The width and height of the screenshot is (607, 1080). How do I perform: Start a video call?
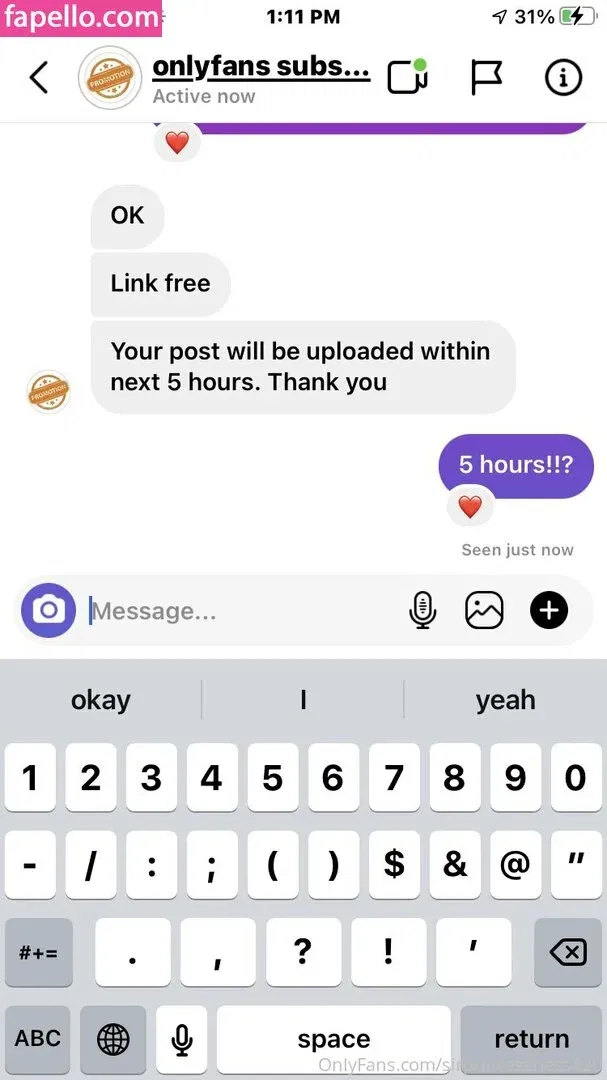[406, 77]
